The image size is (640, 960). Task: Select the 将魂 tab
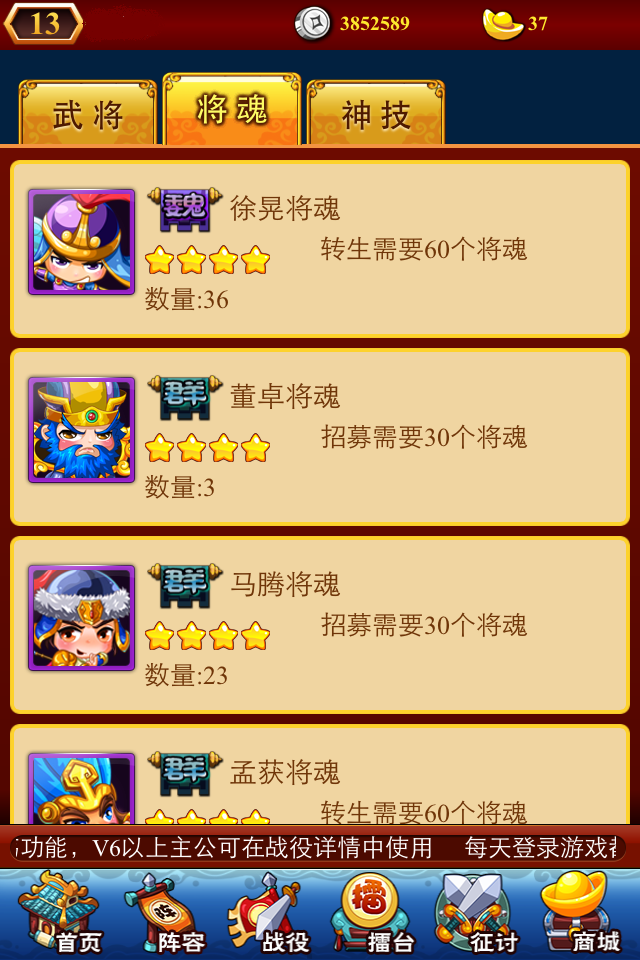click(232, 110)
